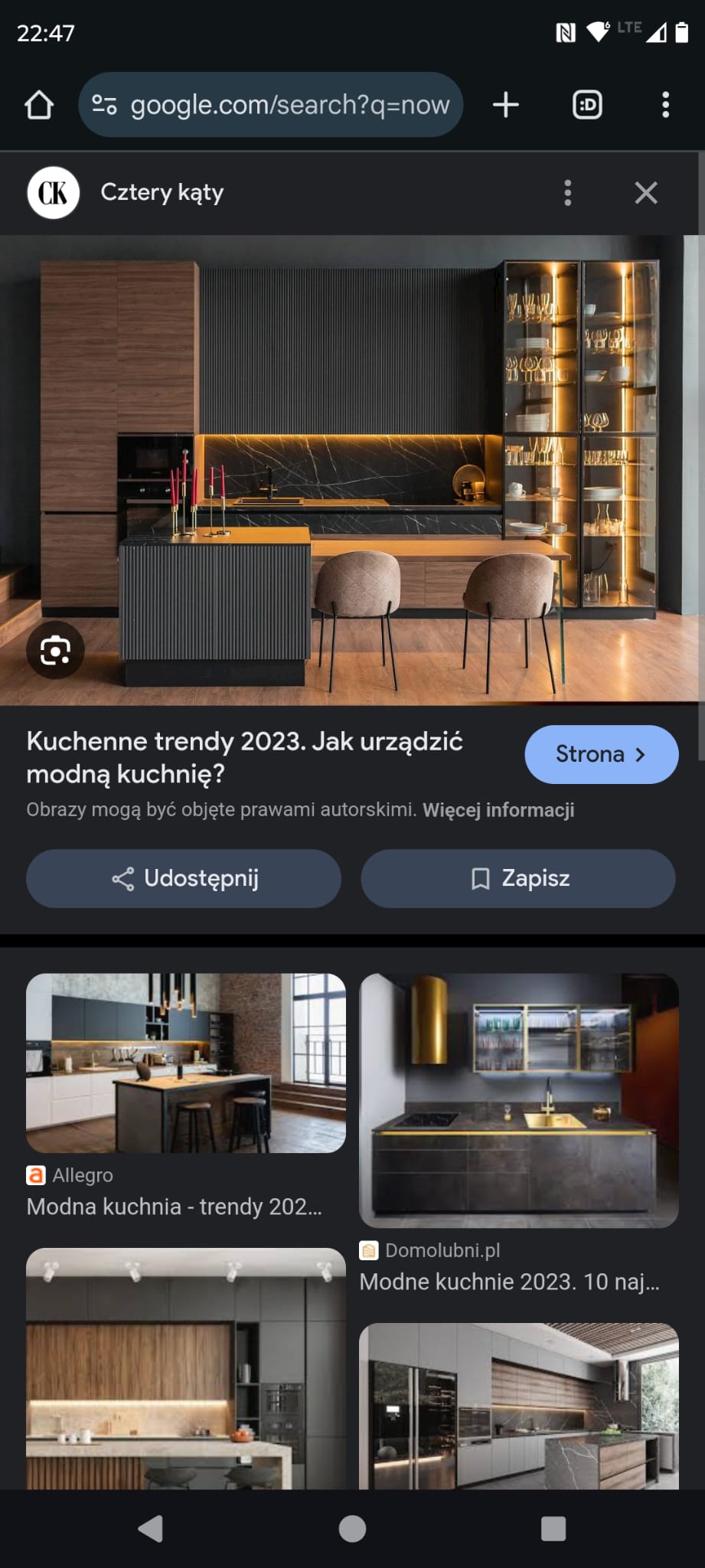
Task: Open the Więcej informacji link
Action: (x=498, y=810)
